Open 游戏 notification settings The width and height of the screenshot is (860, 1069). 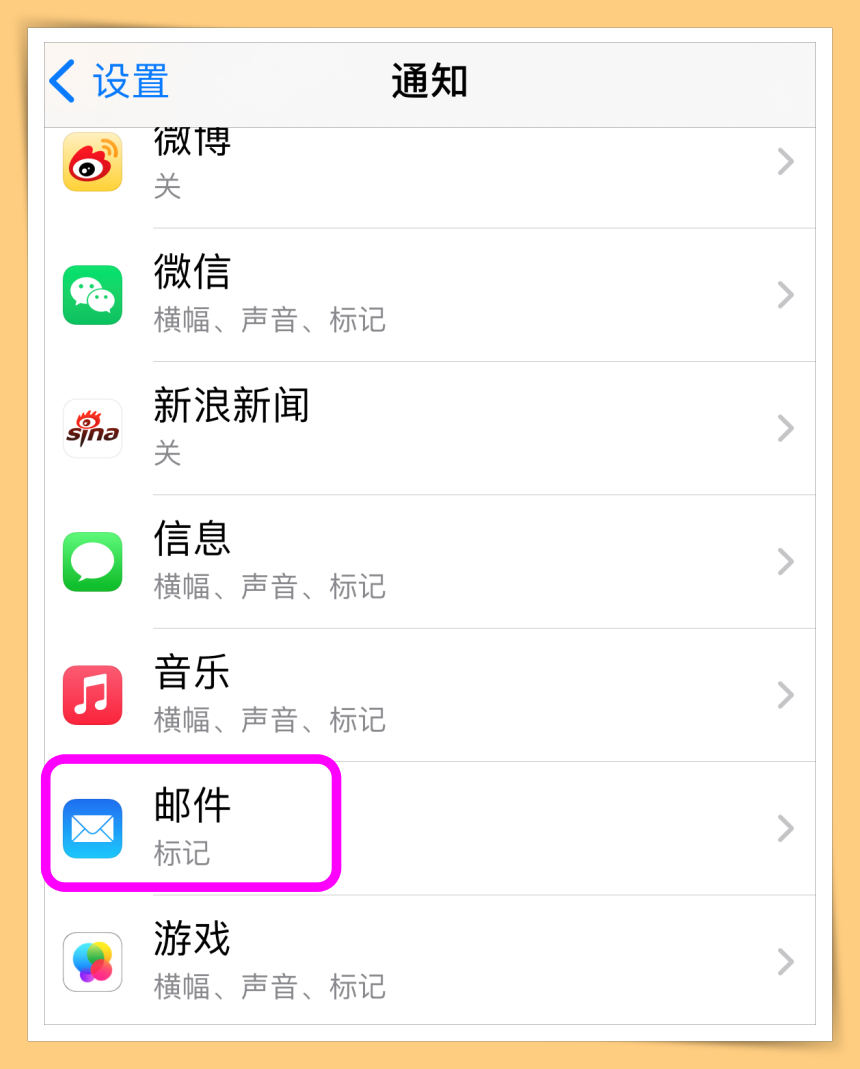(x=430, y=961)
